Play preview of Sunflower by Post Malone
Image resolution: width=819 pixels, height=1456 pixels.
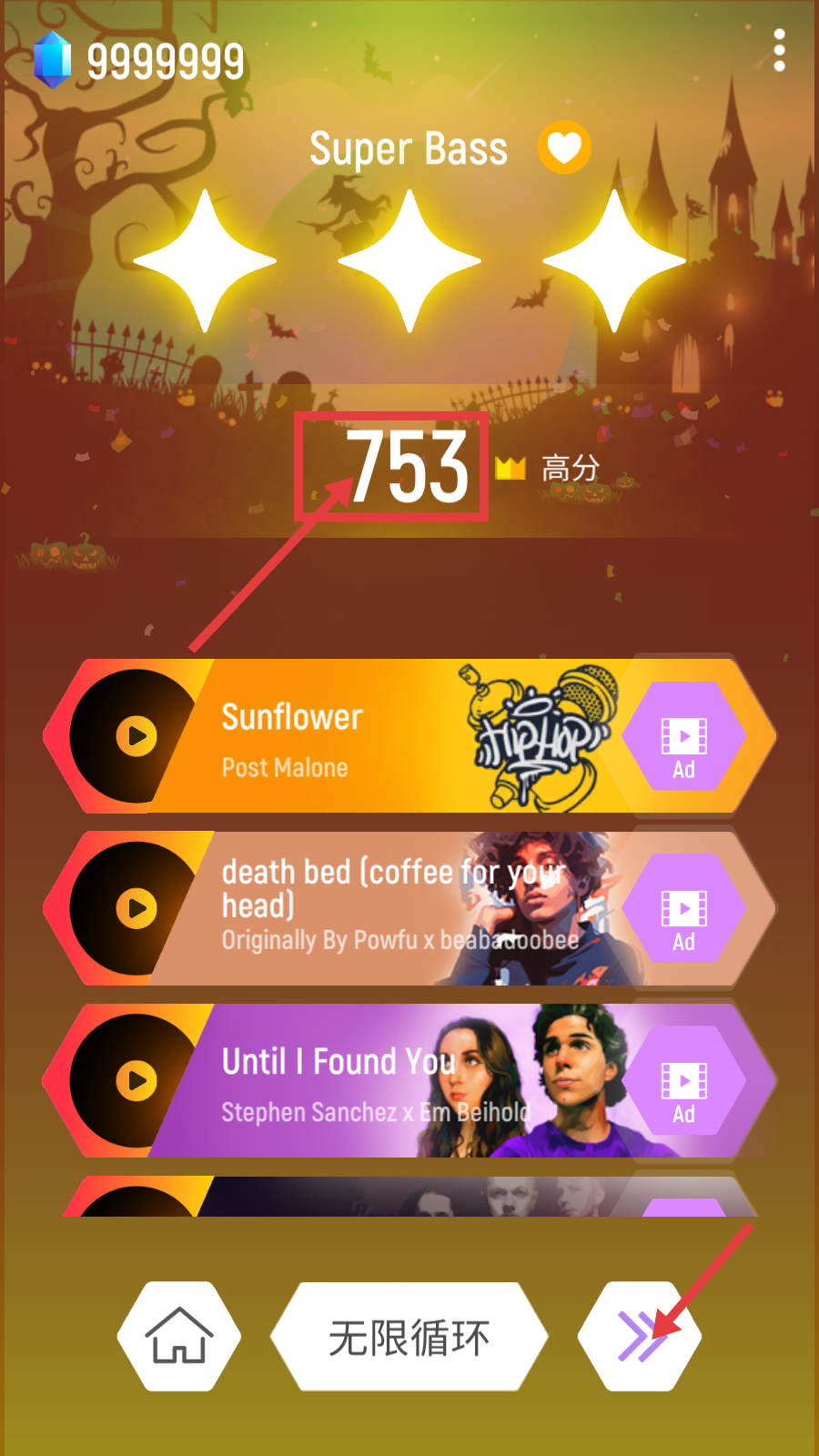click(x=136, y=735)
